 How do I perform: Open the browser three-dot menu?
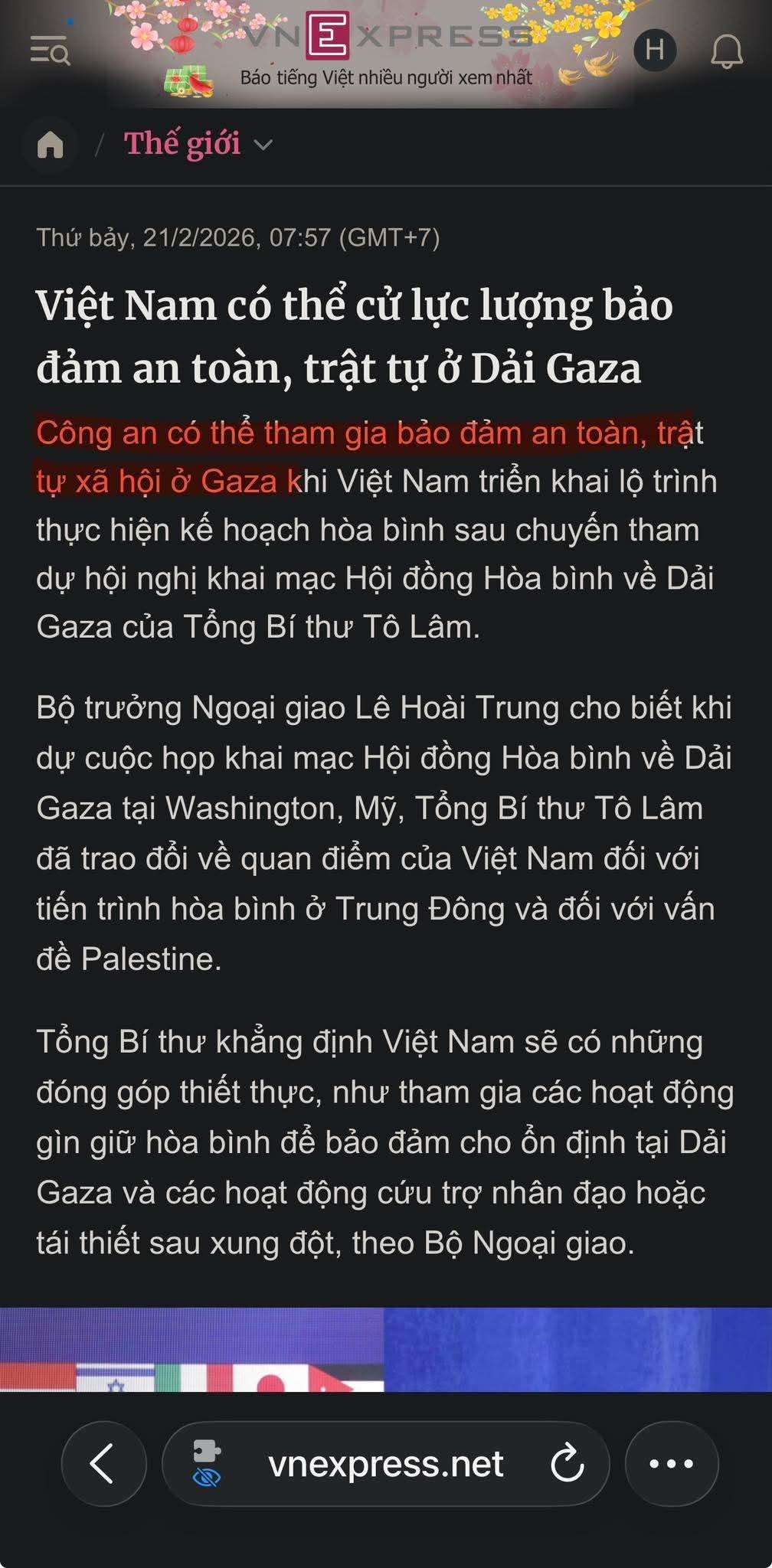pos(671,1464)
